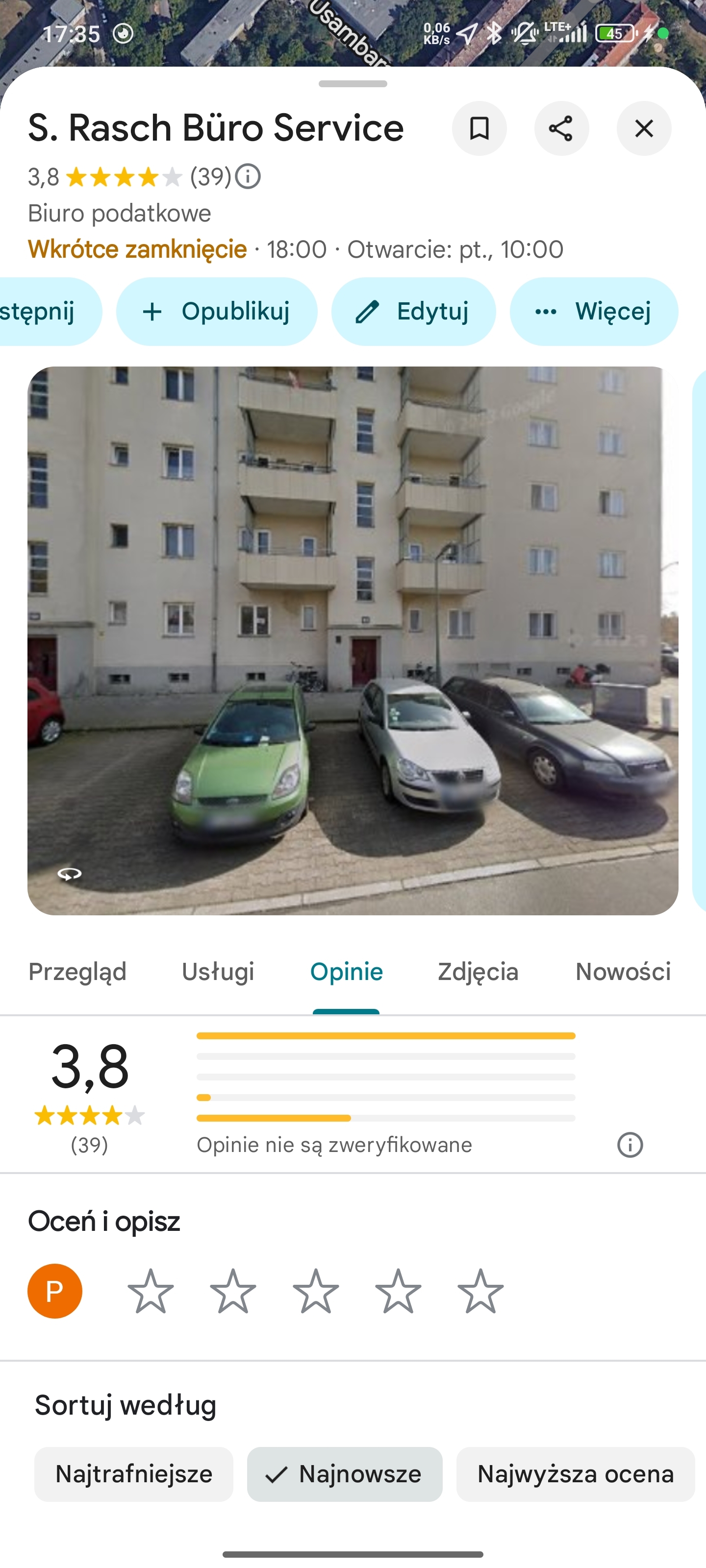Select the Najnowsze sort chip
Image resolution: width=706 pixels, height=1568 pixels.
(x=344, y=1474)
